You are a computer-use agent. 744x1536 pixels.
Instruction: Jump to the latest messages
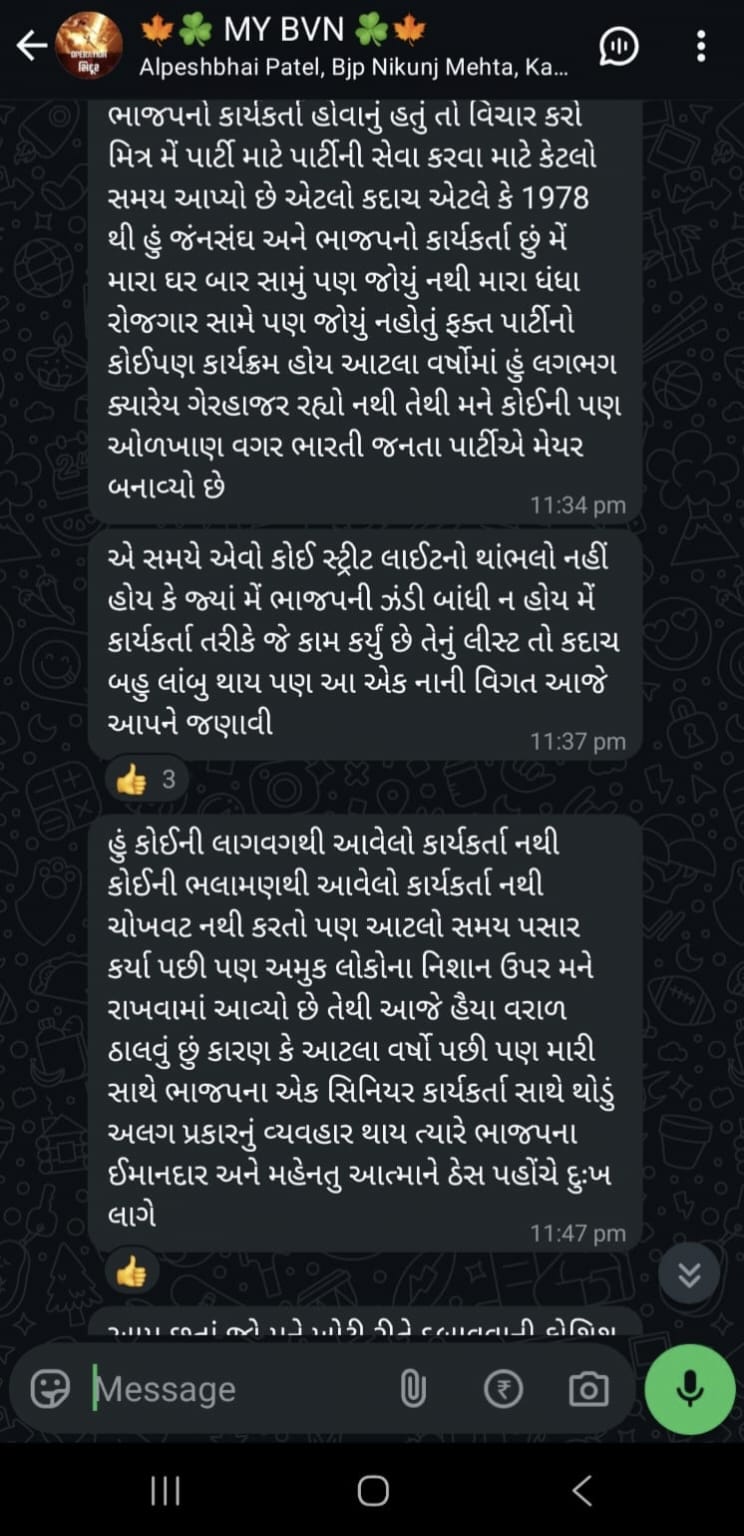point(689,1274)
